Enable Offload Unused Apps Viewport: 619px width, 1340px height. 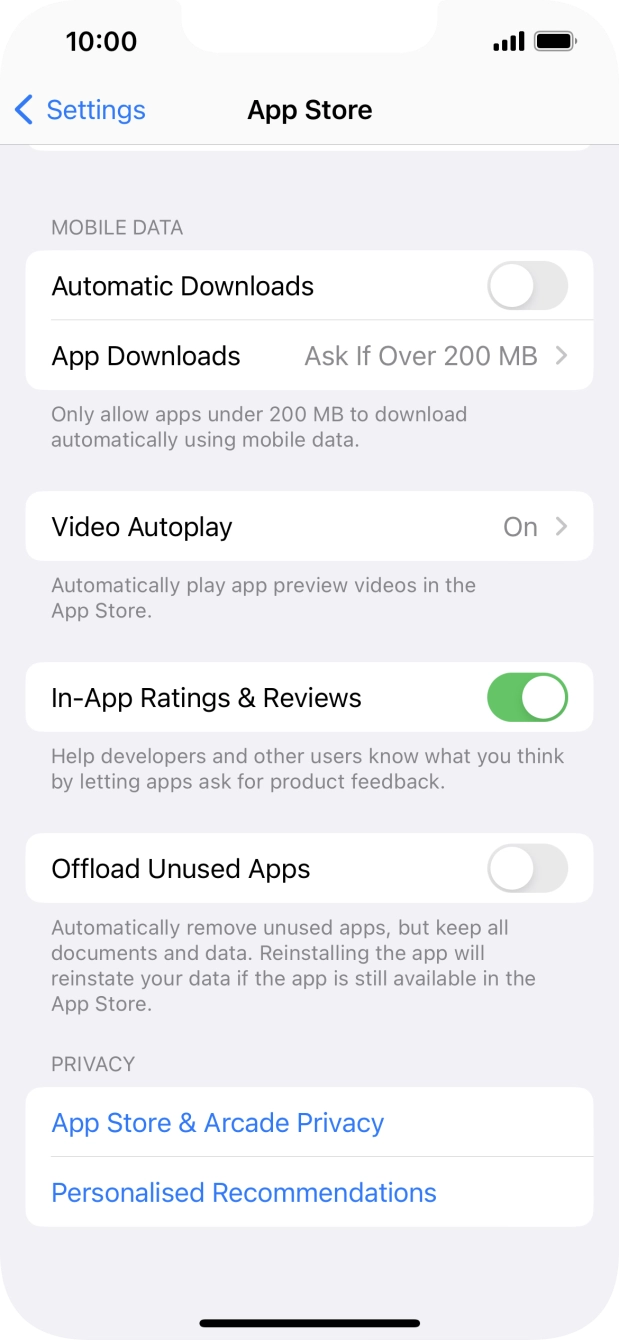point(527,869)
